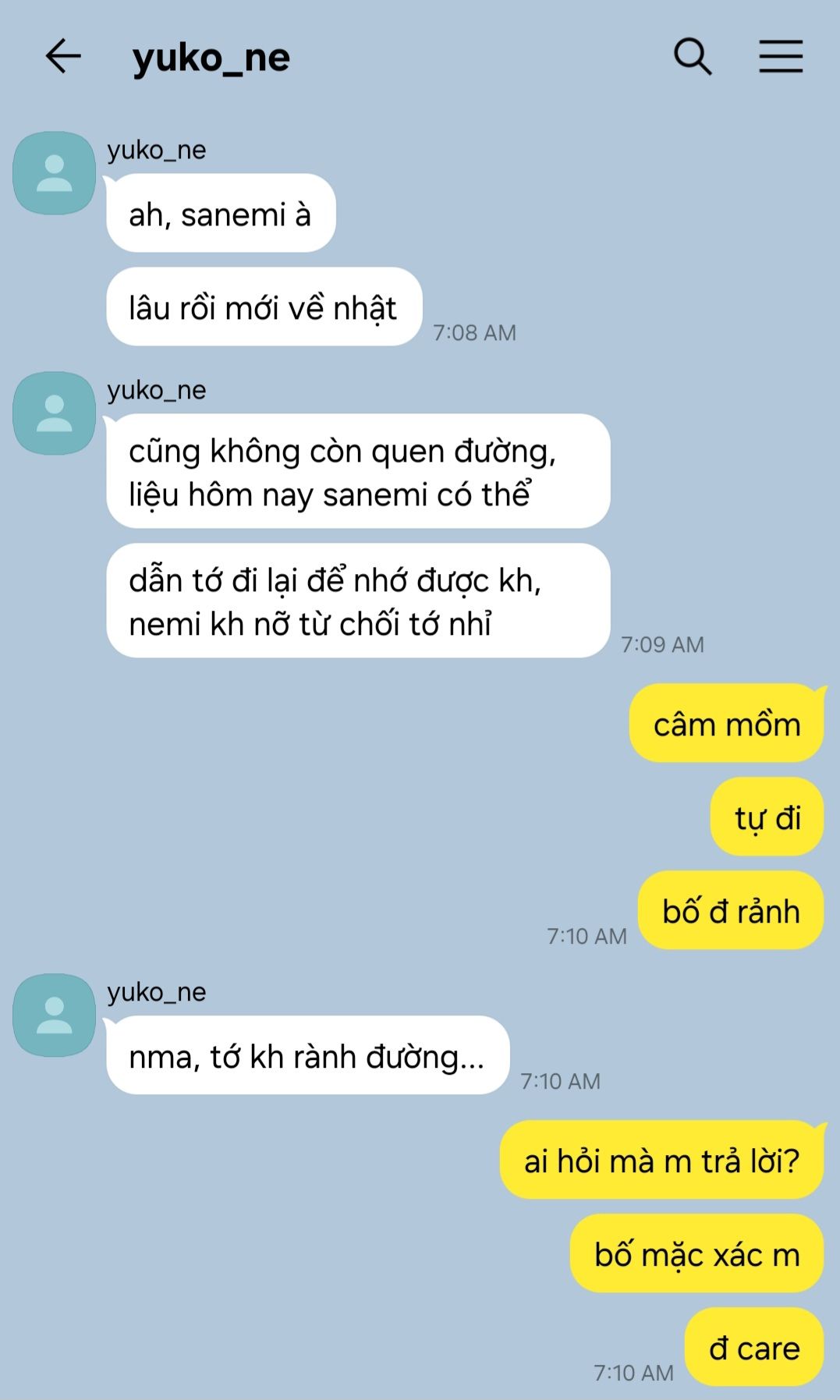Screen dimensions: 840x1400
Task: Search within this conversation
Action: (x=693, y=57)
